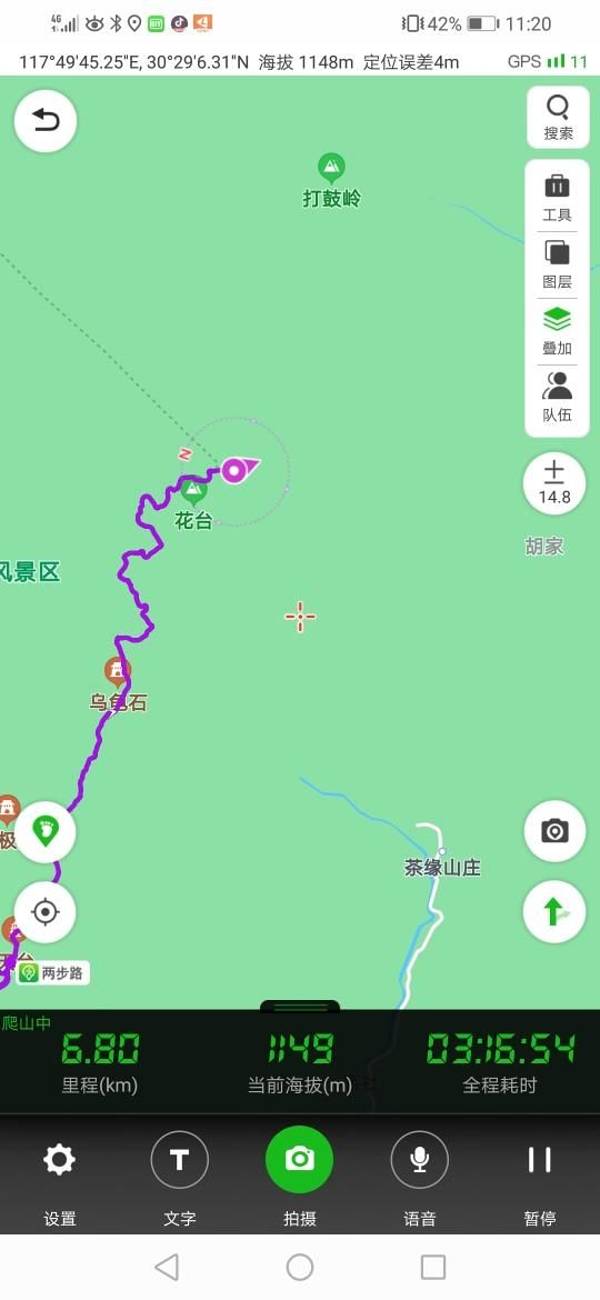Select the 花台 peak marker
Viewport: 600px width, 1300px height.
[x=193, y=492]
